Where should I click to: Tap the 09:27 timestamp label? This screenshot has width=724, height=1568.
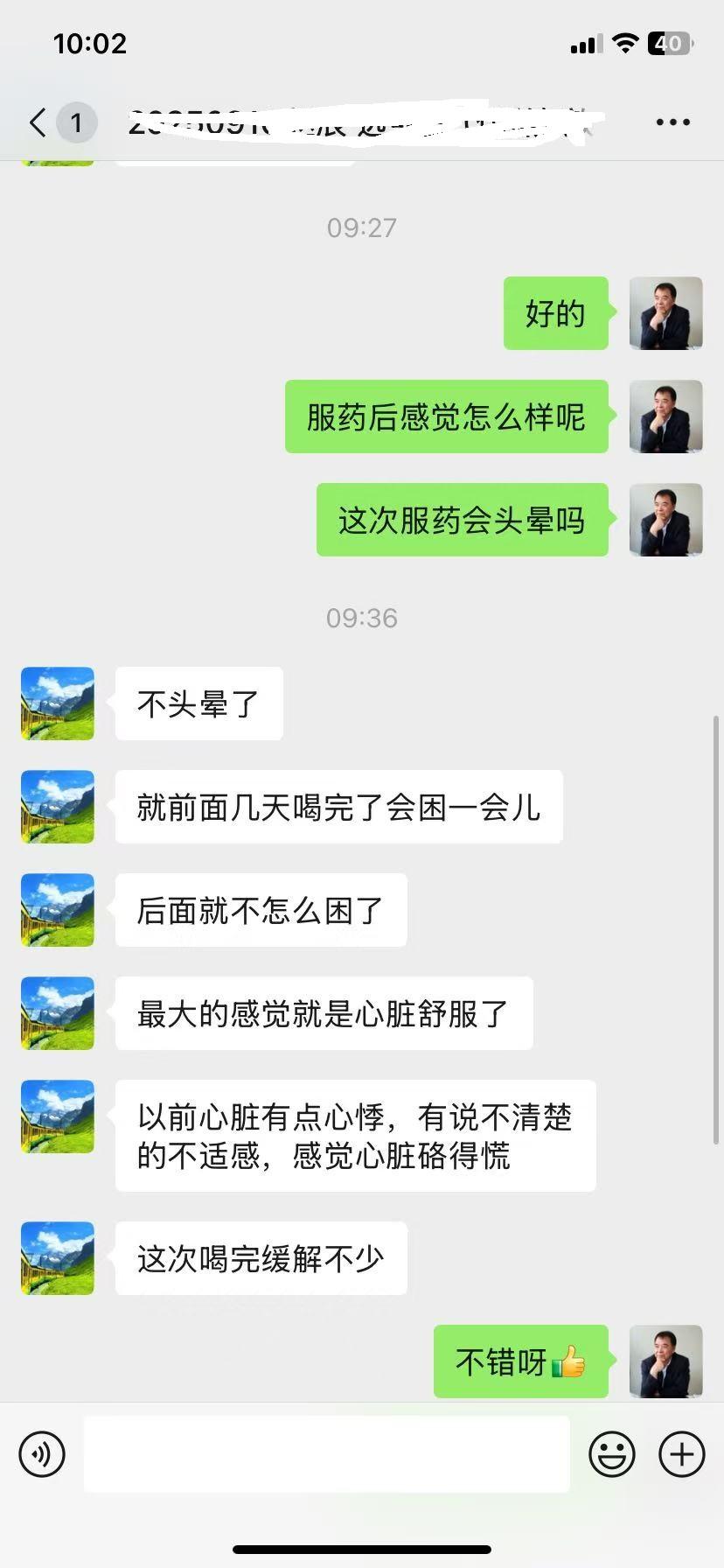click(362, 227)
